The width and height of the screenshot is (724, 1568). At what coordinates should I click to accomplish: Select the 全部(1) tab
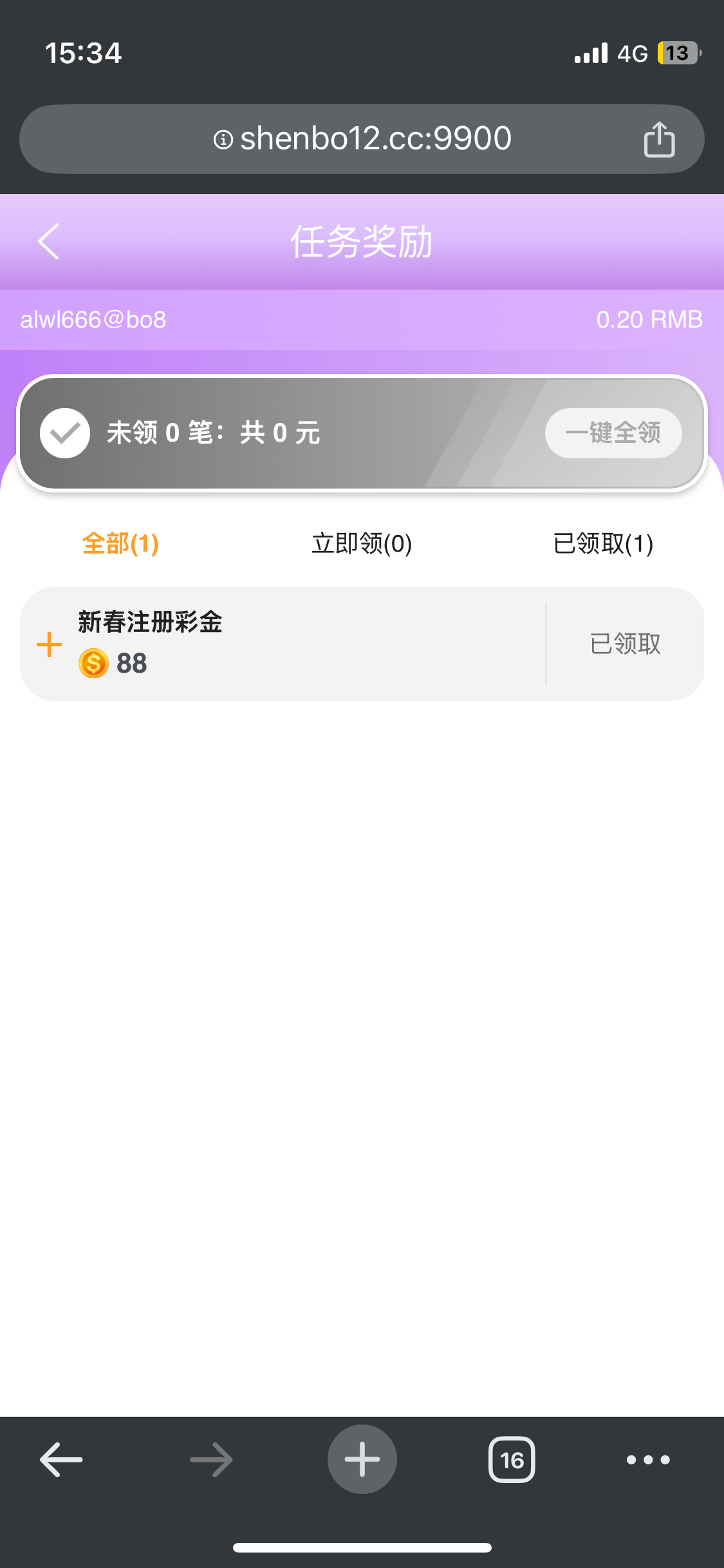pos(120,544)
